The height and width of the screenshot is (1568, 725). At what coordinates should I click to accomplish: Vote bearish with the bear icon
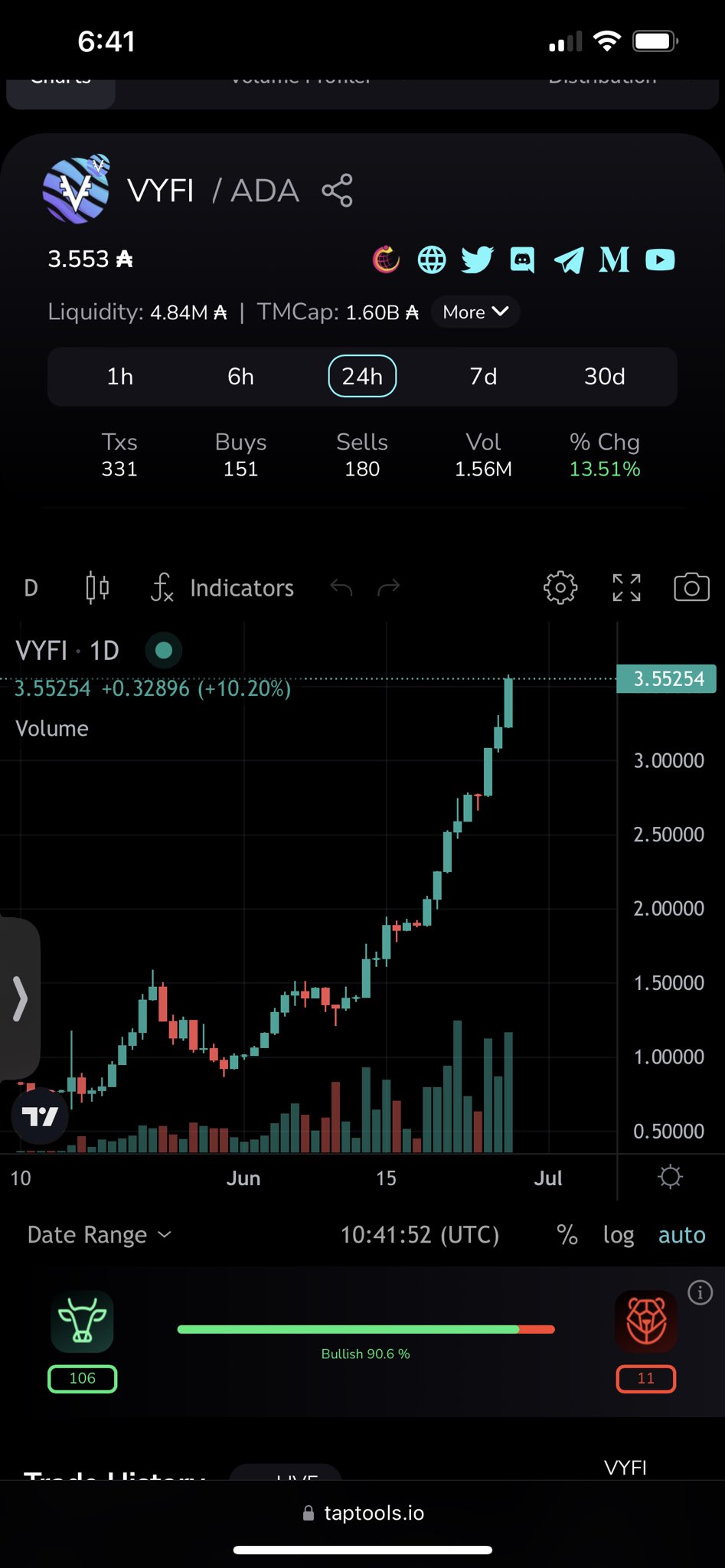click(x=646, y=1321)
